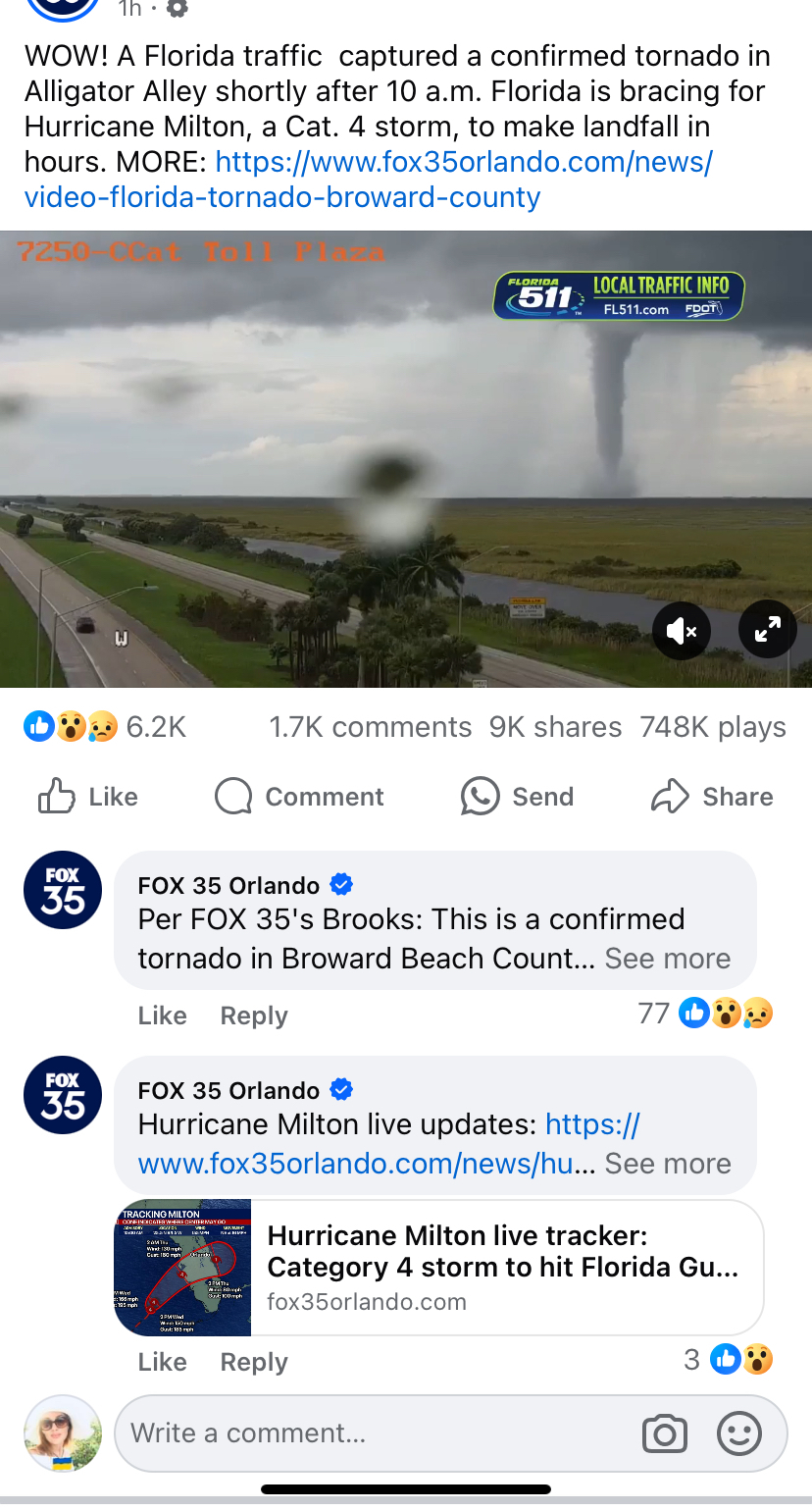Expand the Hurricane Milton live updates comment

(667, 1164)
